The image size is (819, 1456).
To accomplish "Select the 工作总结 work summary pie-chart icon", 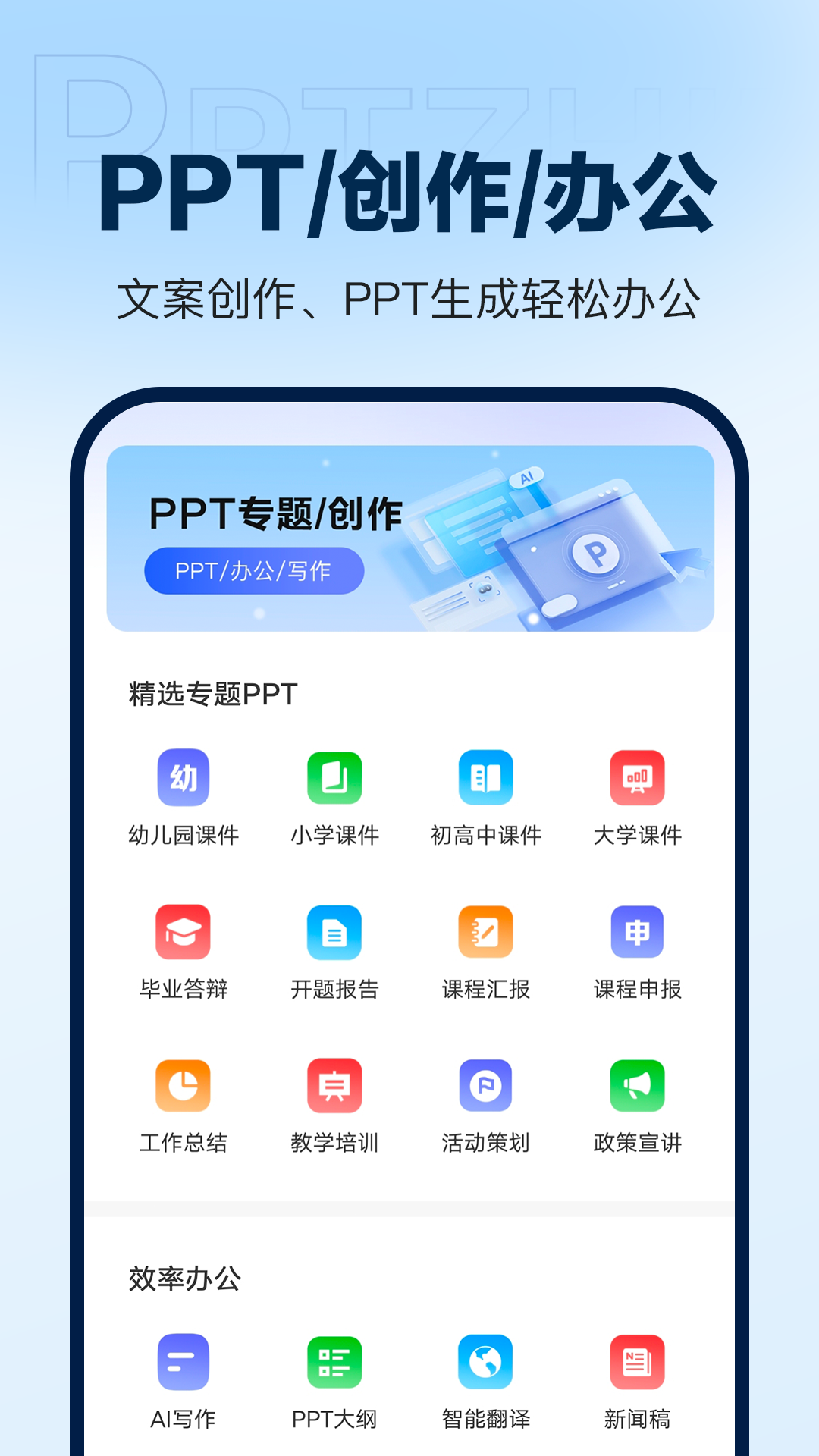I will tap(184, 1087).
